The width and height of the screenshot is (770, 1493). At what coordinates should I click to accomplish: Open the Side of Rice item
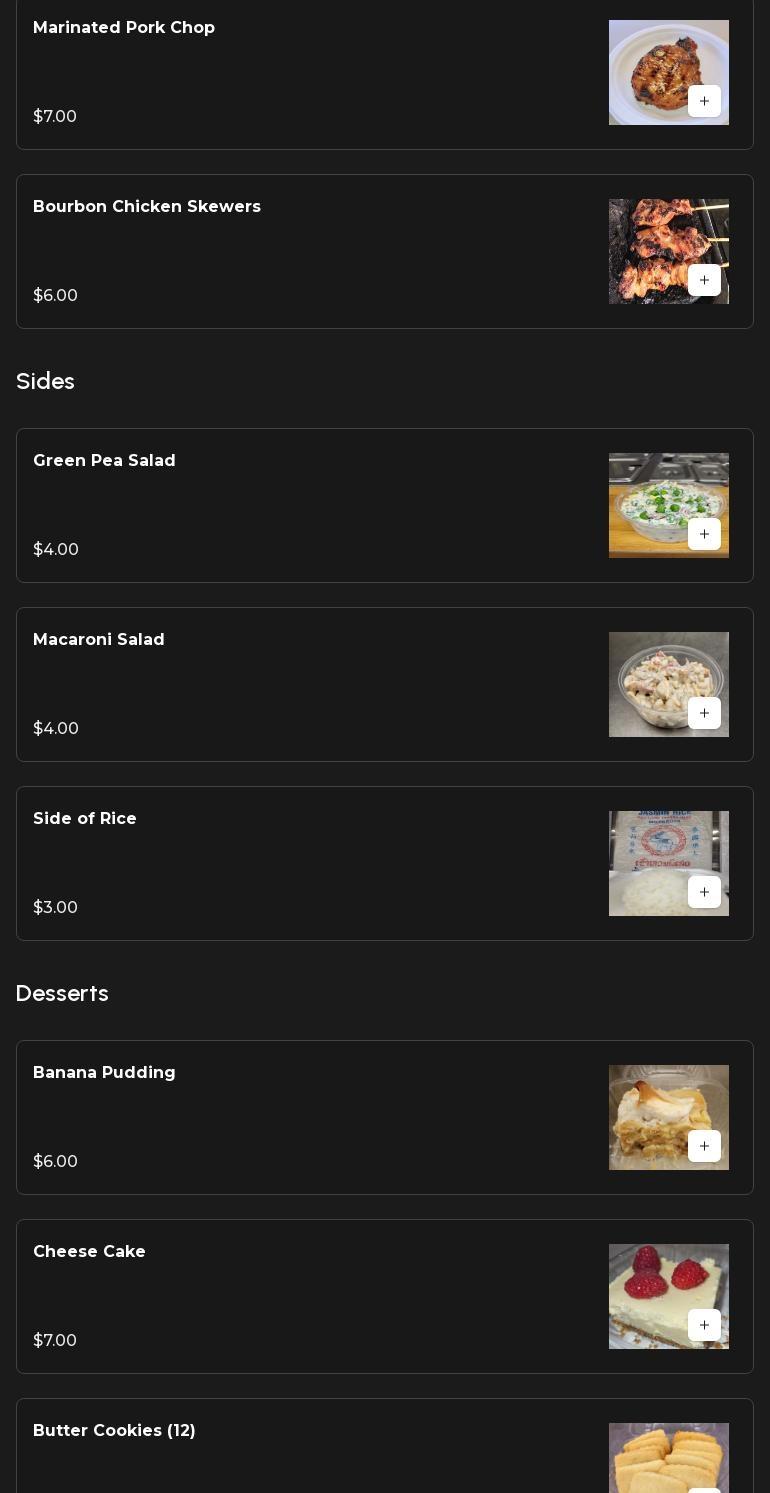click(300, 863)
